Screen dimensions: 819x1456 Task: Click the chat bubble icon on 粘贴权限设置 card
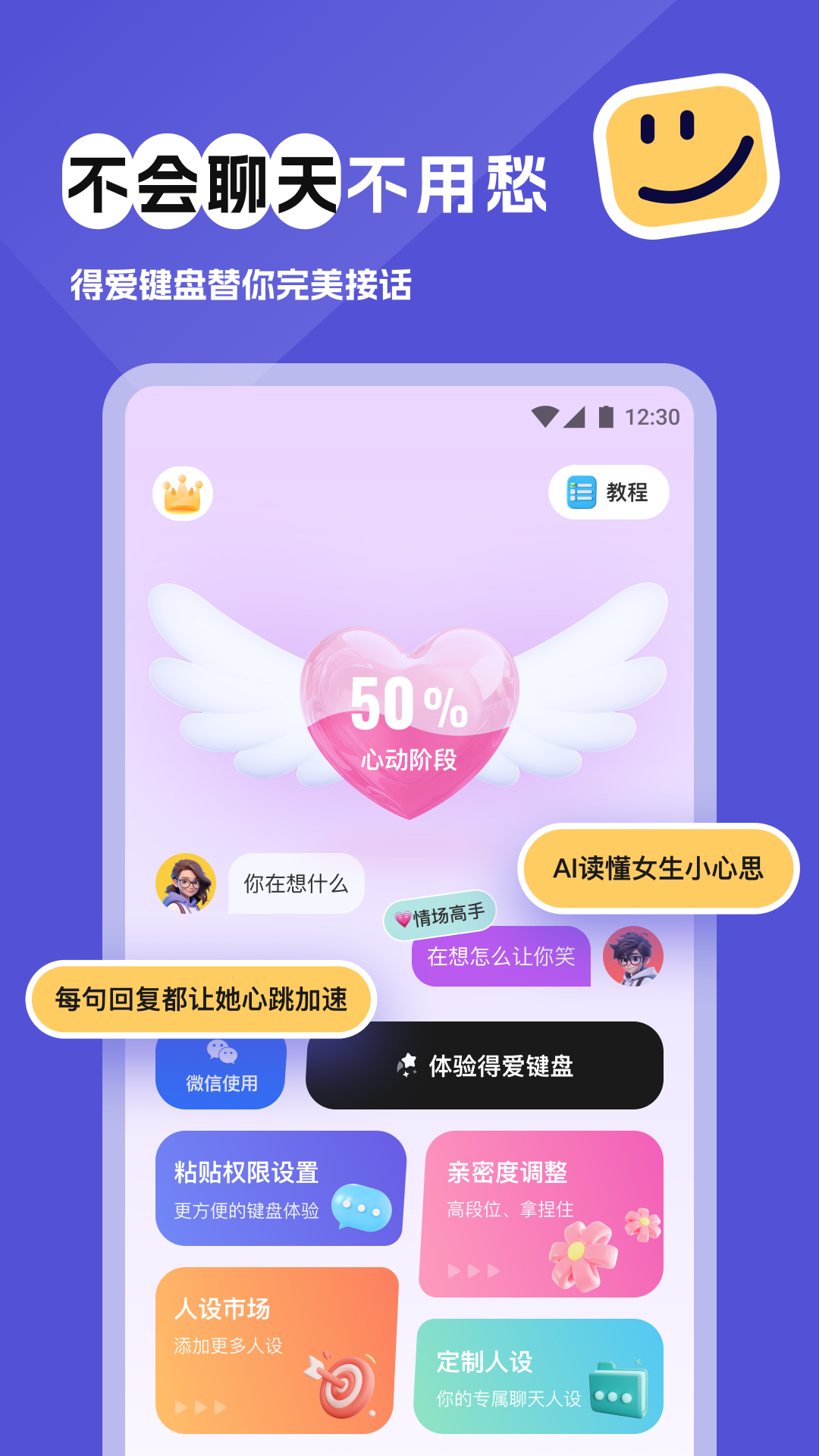coord(363,1211)
